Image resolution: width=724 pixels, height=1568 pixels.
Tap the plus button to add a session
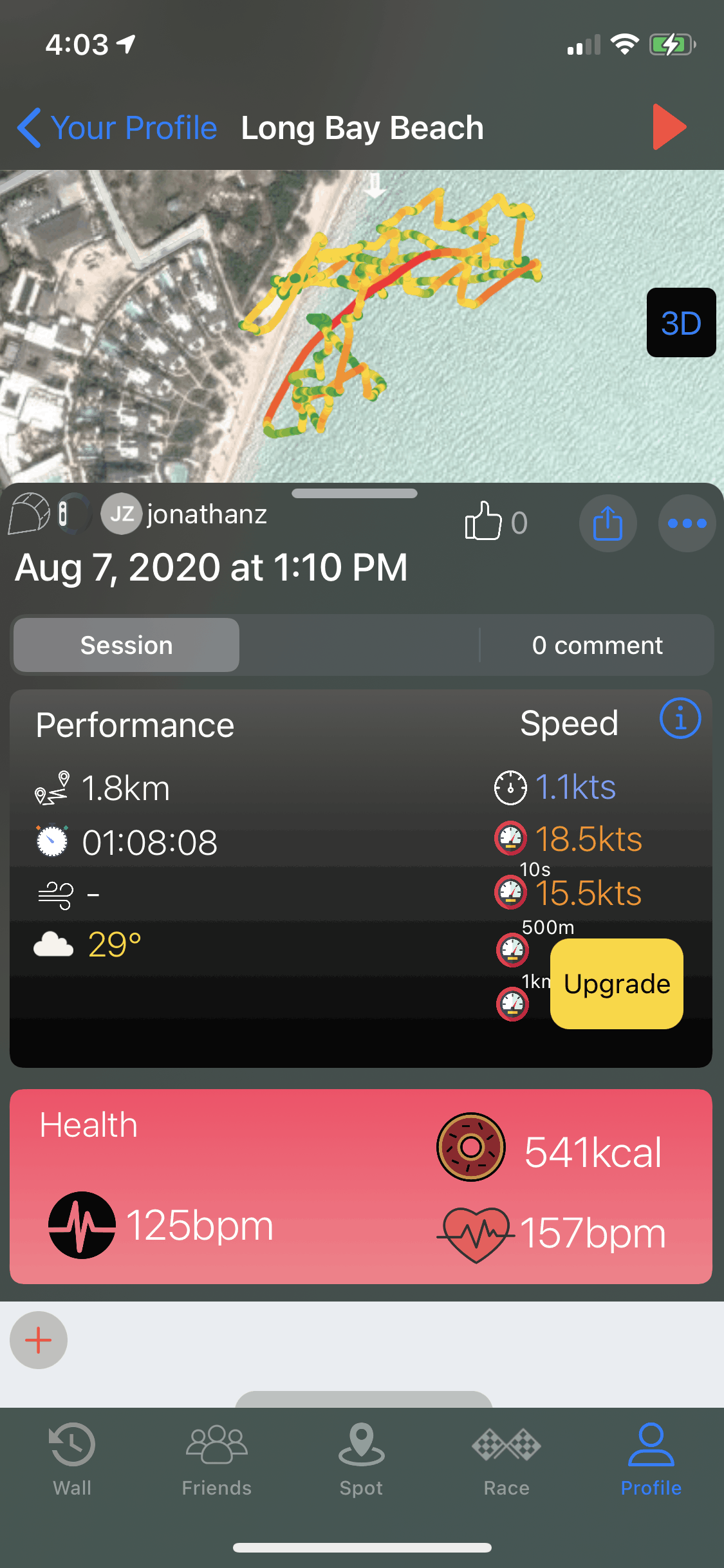coord(37,1340)
